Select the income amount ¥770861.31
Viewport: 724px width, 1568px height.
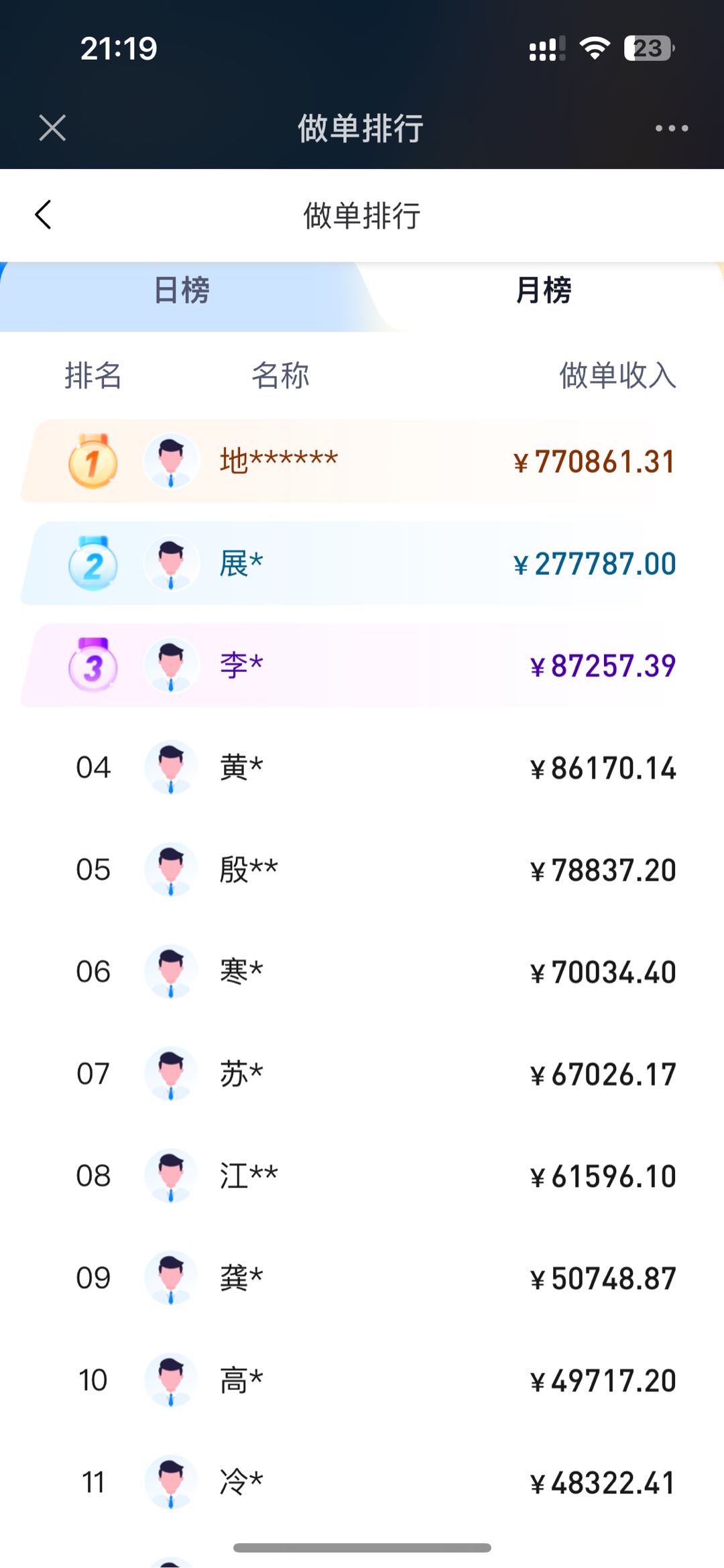[593, 461]
